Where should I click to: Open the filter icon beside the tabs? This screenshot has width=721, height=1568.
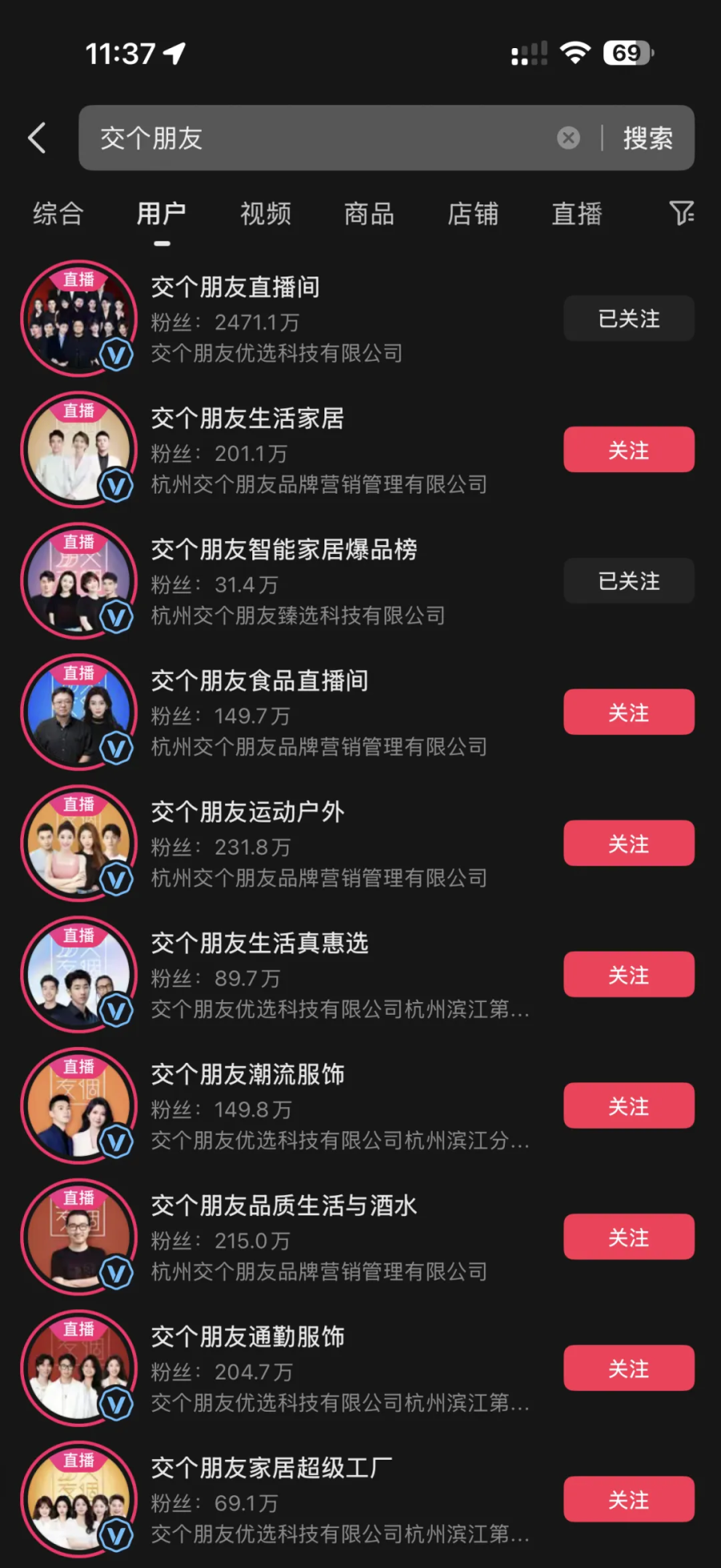coord(682,213)
